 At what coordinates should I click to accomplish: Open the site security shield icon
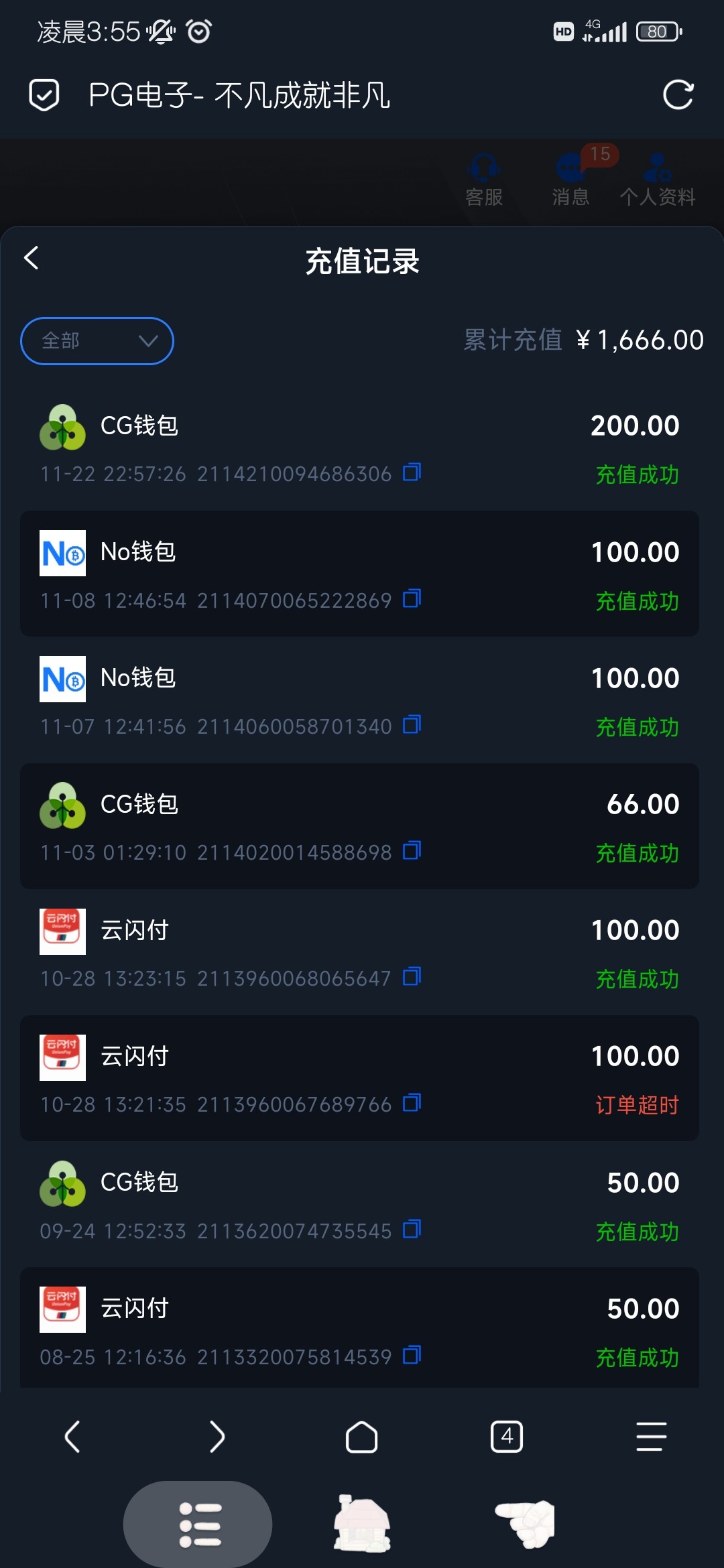click(x=44, y=94)
